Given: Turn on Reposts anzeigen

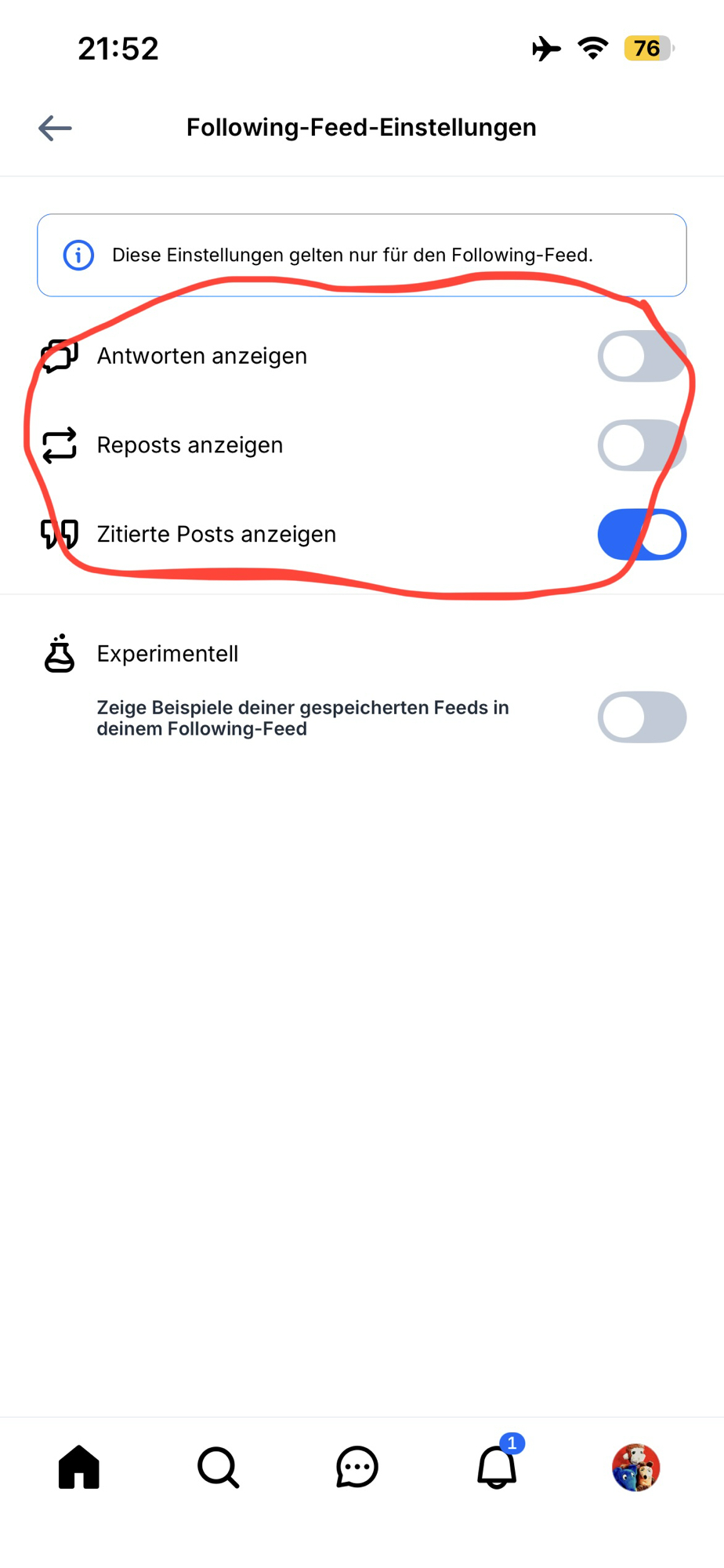Looking at the screenshot, I should [x=641, y=445].
